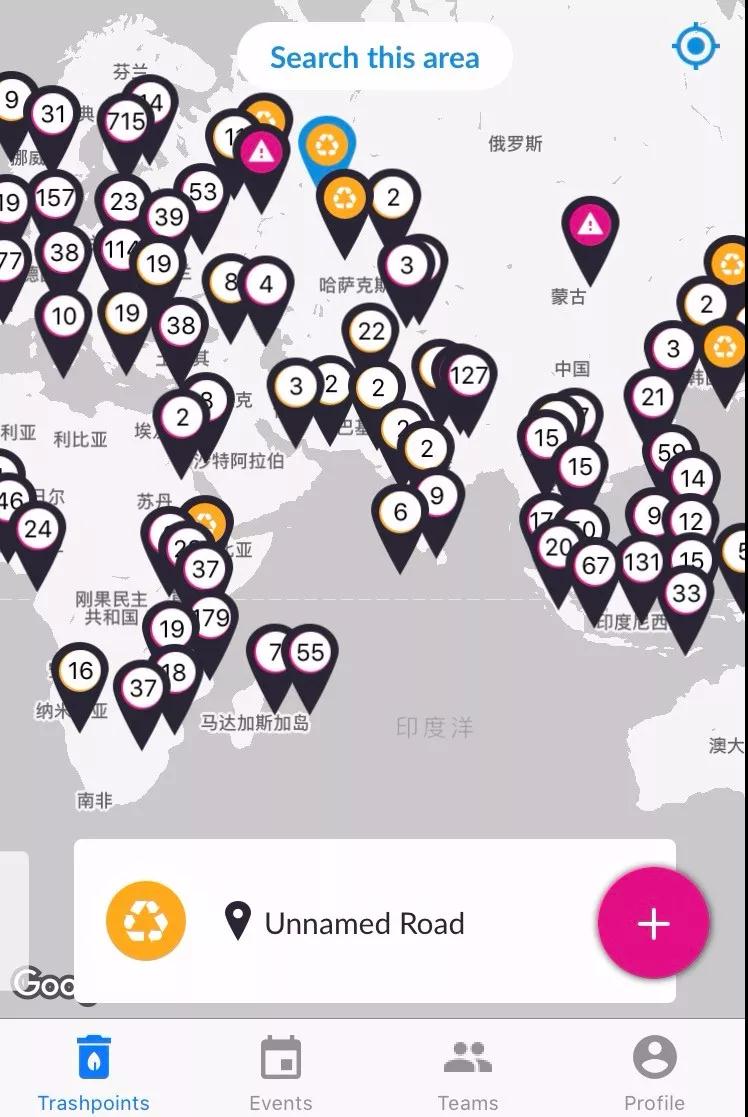Image resolution: width=748 pixels, height=1117 pixels.
Task: Expand the cluster marker showing 131
Action: pyautogui.click(x=641, y=563)
